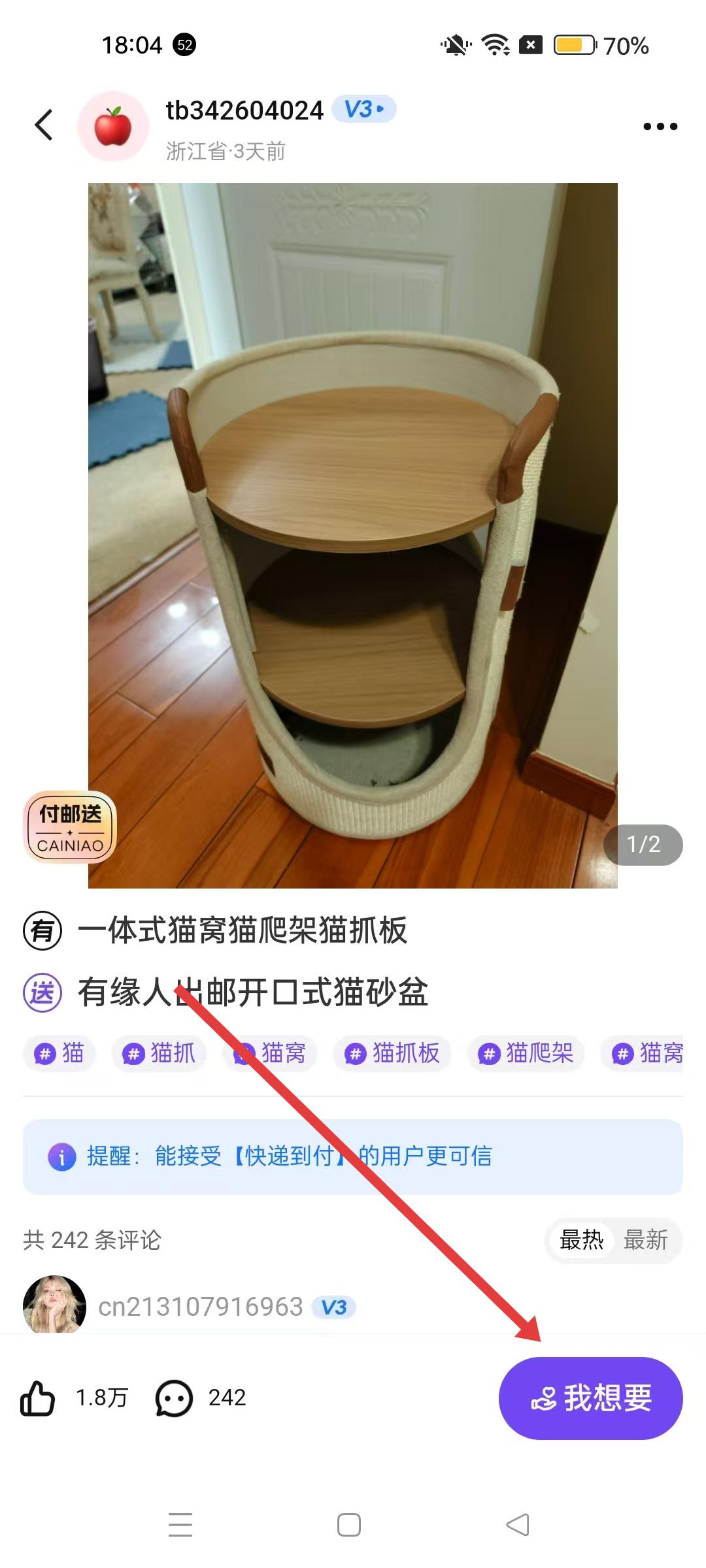Switch comments to 最热 sorting
This screenshot has width=706, height=1568.
581,1239
